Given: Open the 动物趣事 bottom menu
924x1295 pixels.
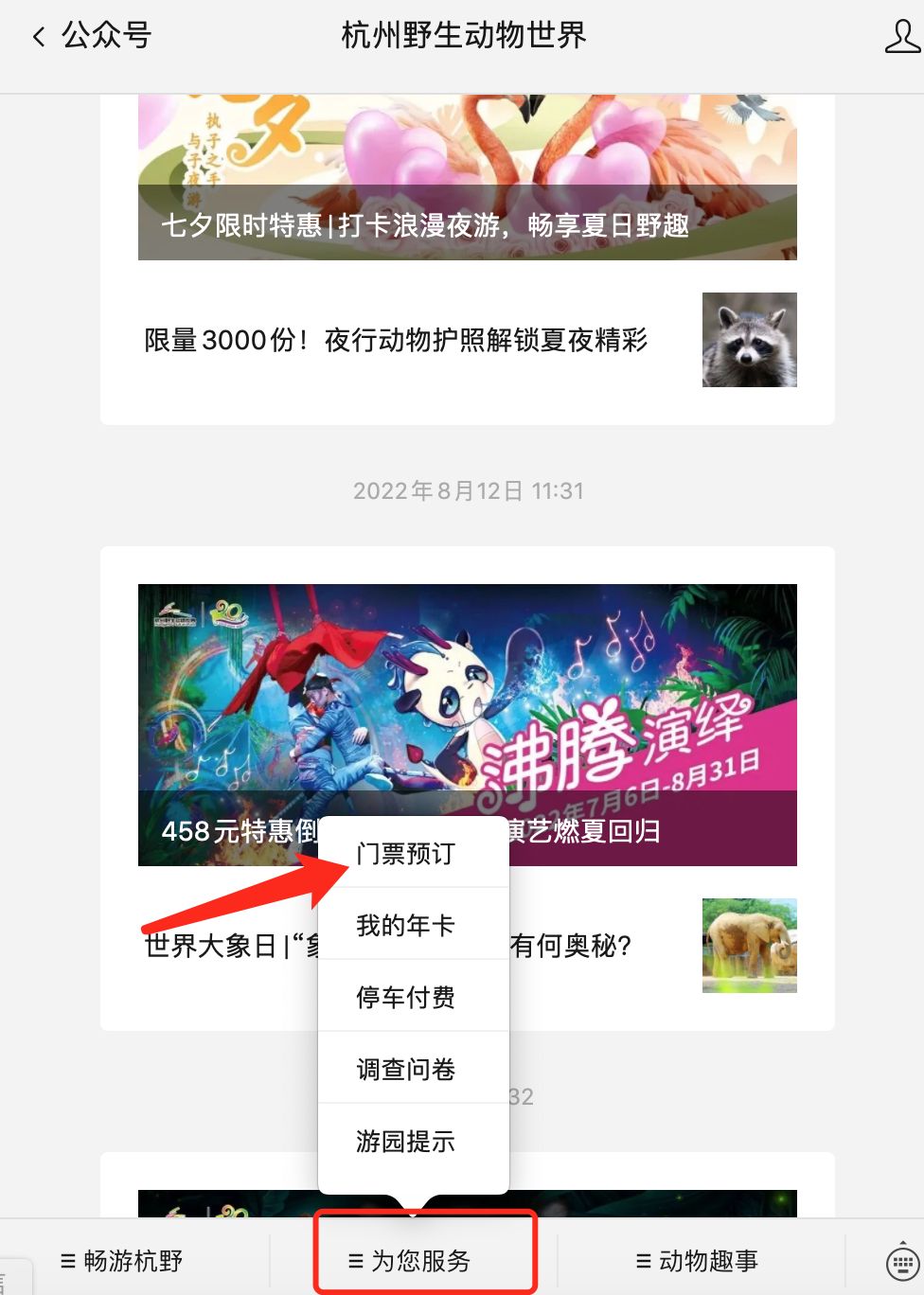Looking at the screenshot, I should click(698, 1261).
